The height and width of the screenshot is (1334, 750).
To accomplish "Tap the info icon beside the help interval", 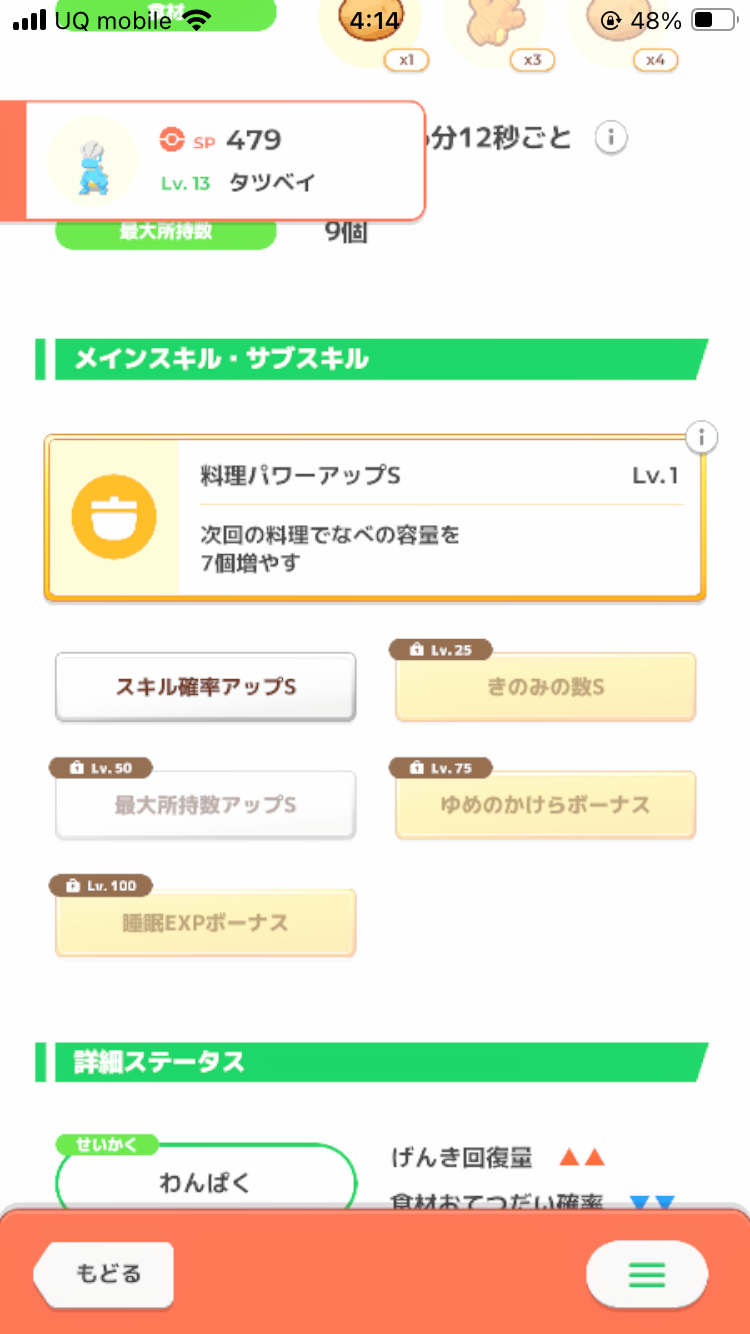I will (610, 138).
